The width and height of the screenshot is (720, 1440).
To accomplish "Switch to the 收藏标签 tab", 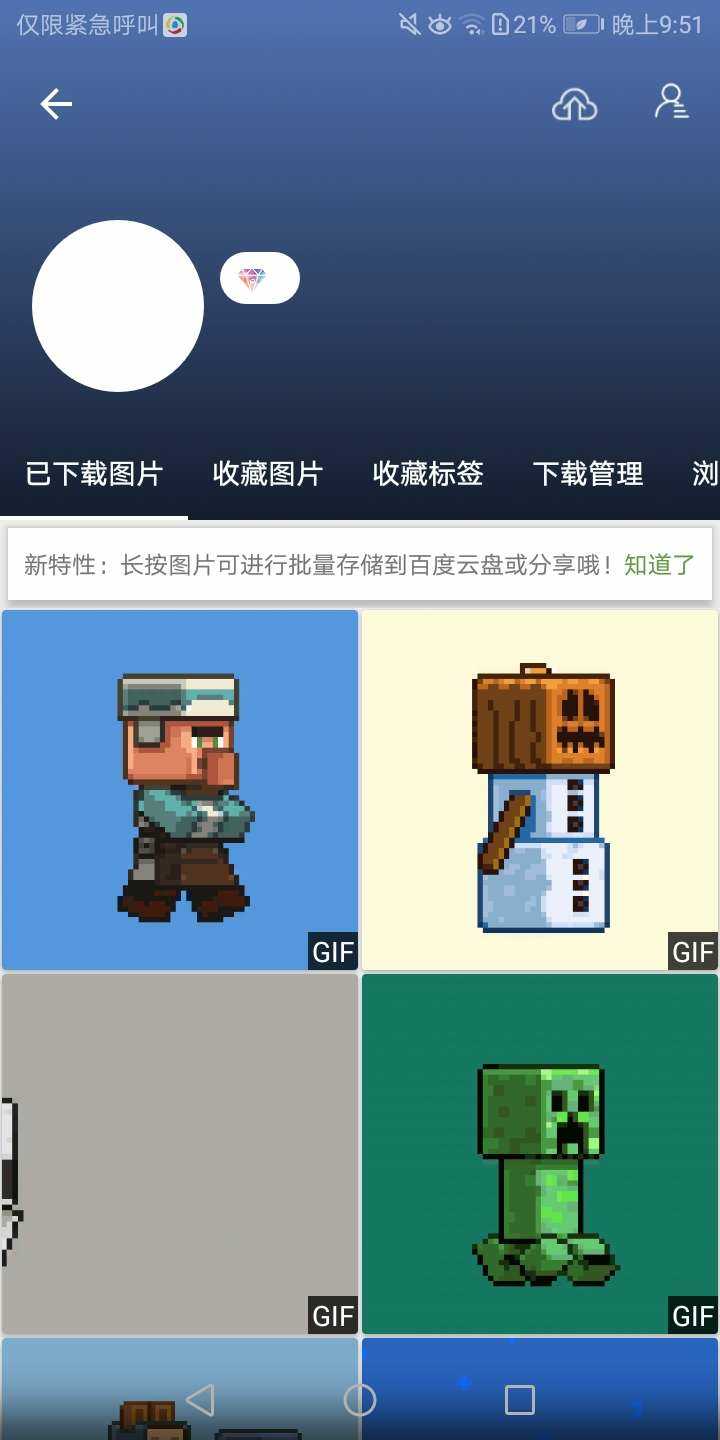I will point(427,474).
